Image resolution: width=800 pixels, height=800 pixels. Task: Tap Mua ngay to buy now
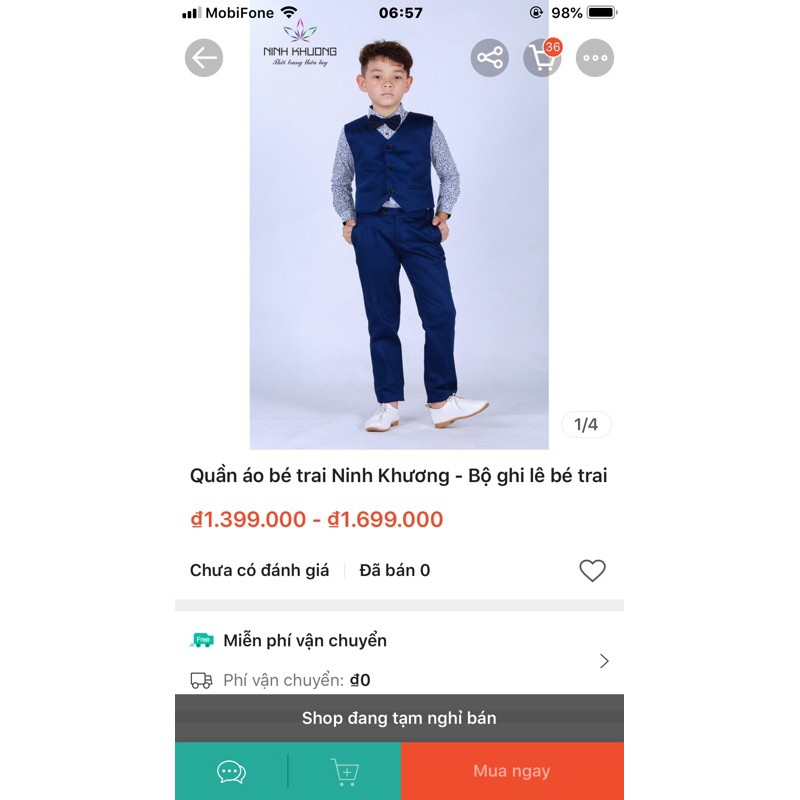(512, 772)
